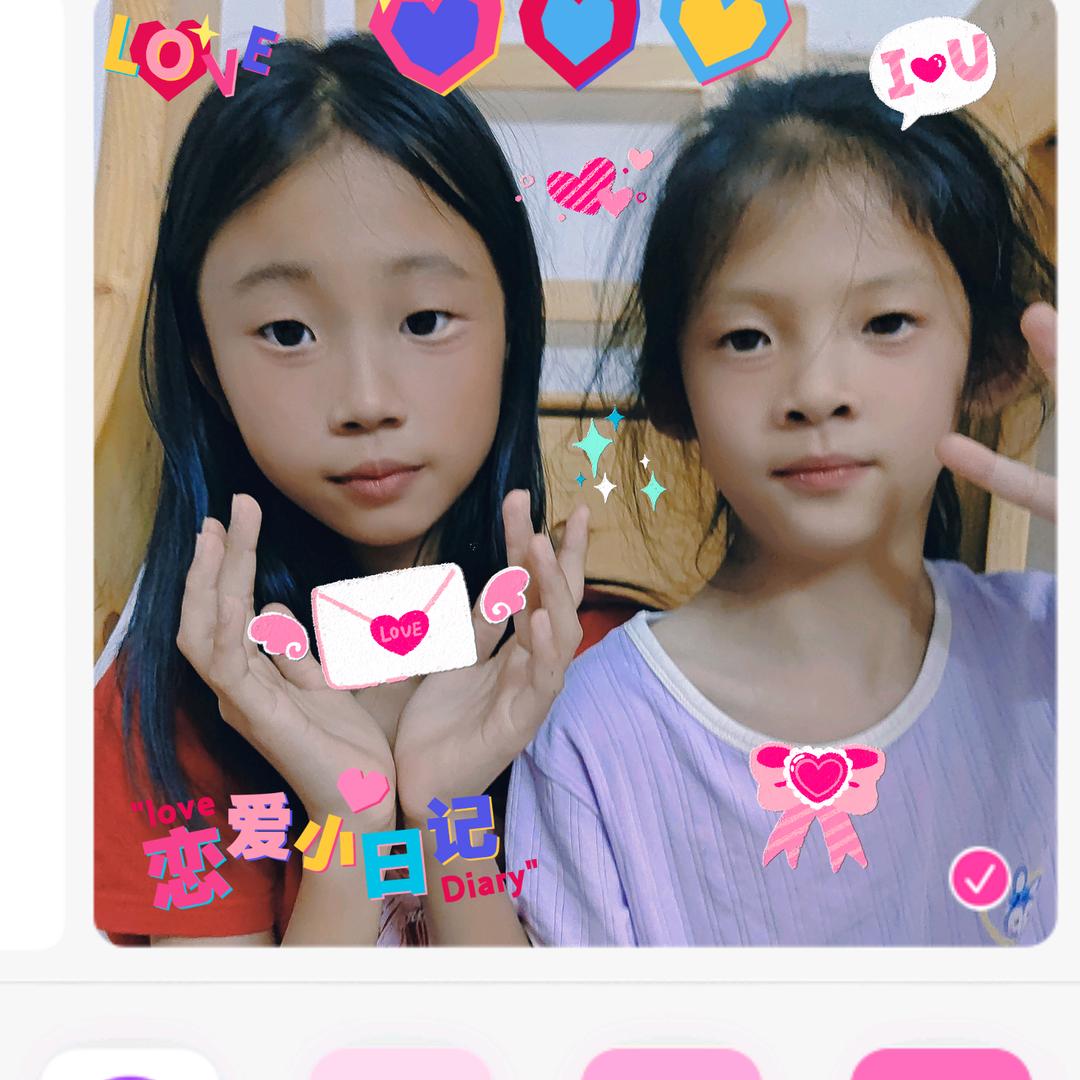Screen dimensions: 1080x1080
Task: Pick the lightest pink swatch
Action: (400, 1065)
